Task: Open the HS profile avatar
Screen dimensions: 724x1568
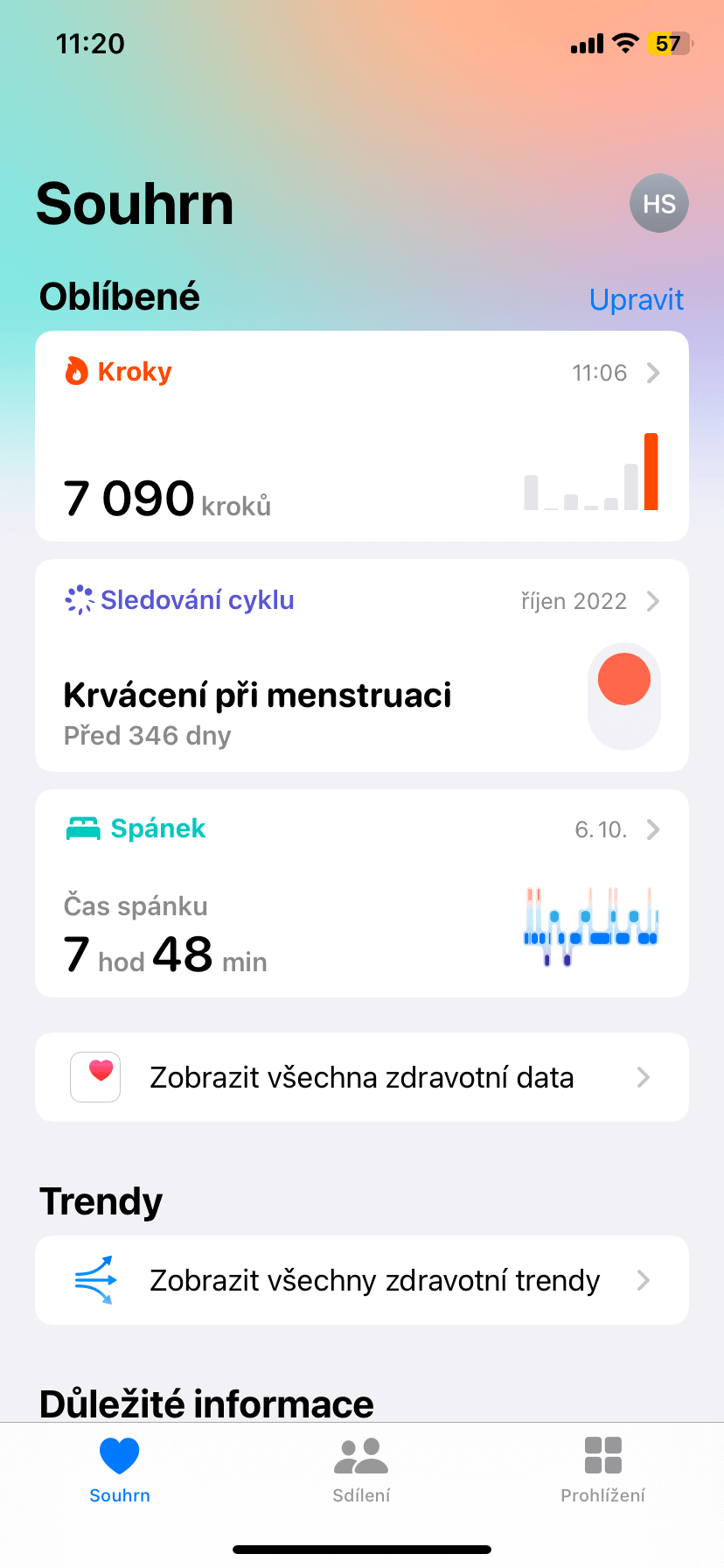Action: pos(658,203)
